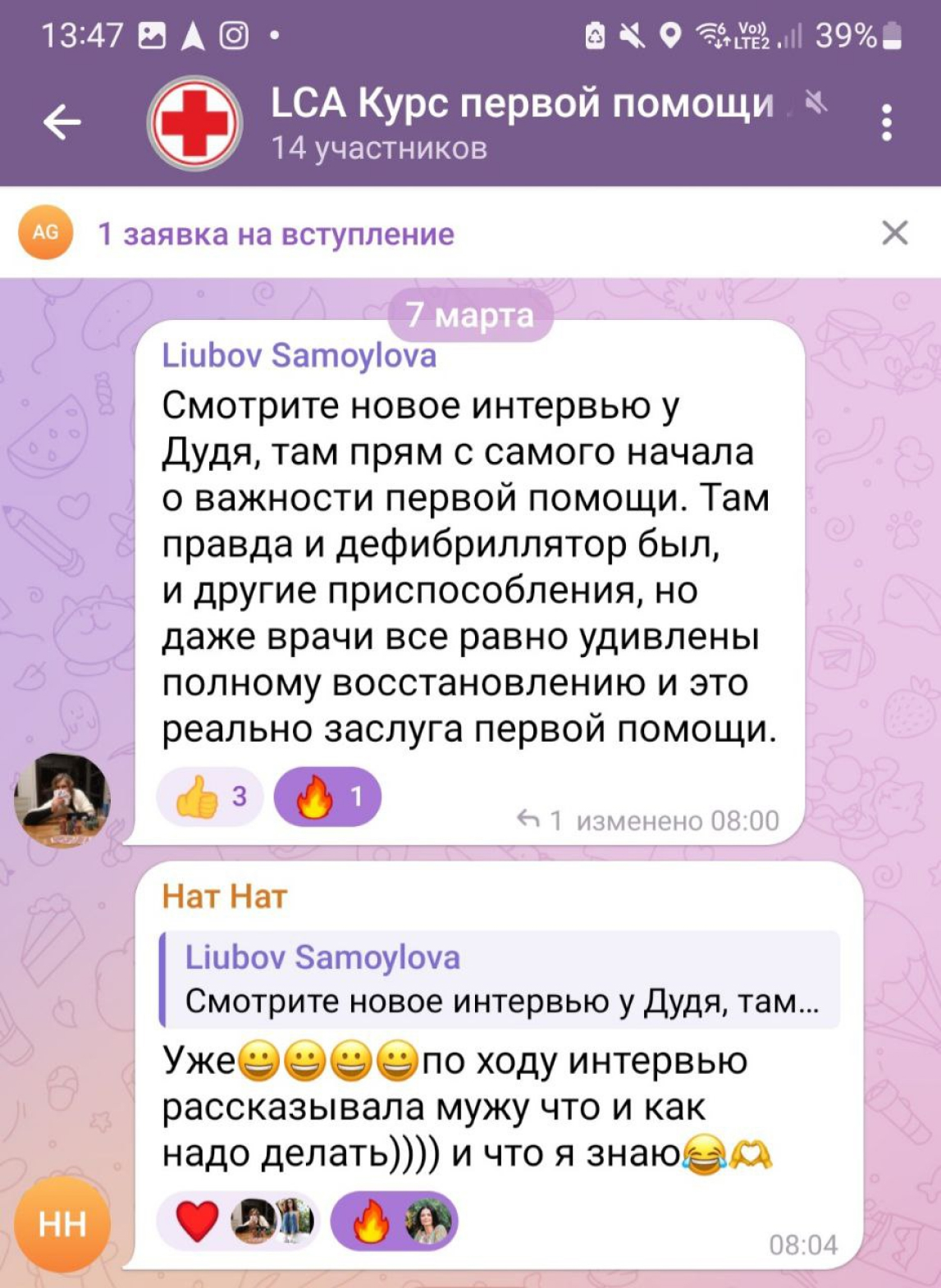
Task: Toggle fire reaction on Нат Нат's message
Action: [394, 1221]
